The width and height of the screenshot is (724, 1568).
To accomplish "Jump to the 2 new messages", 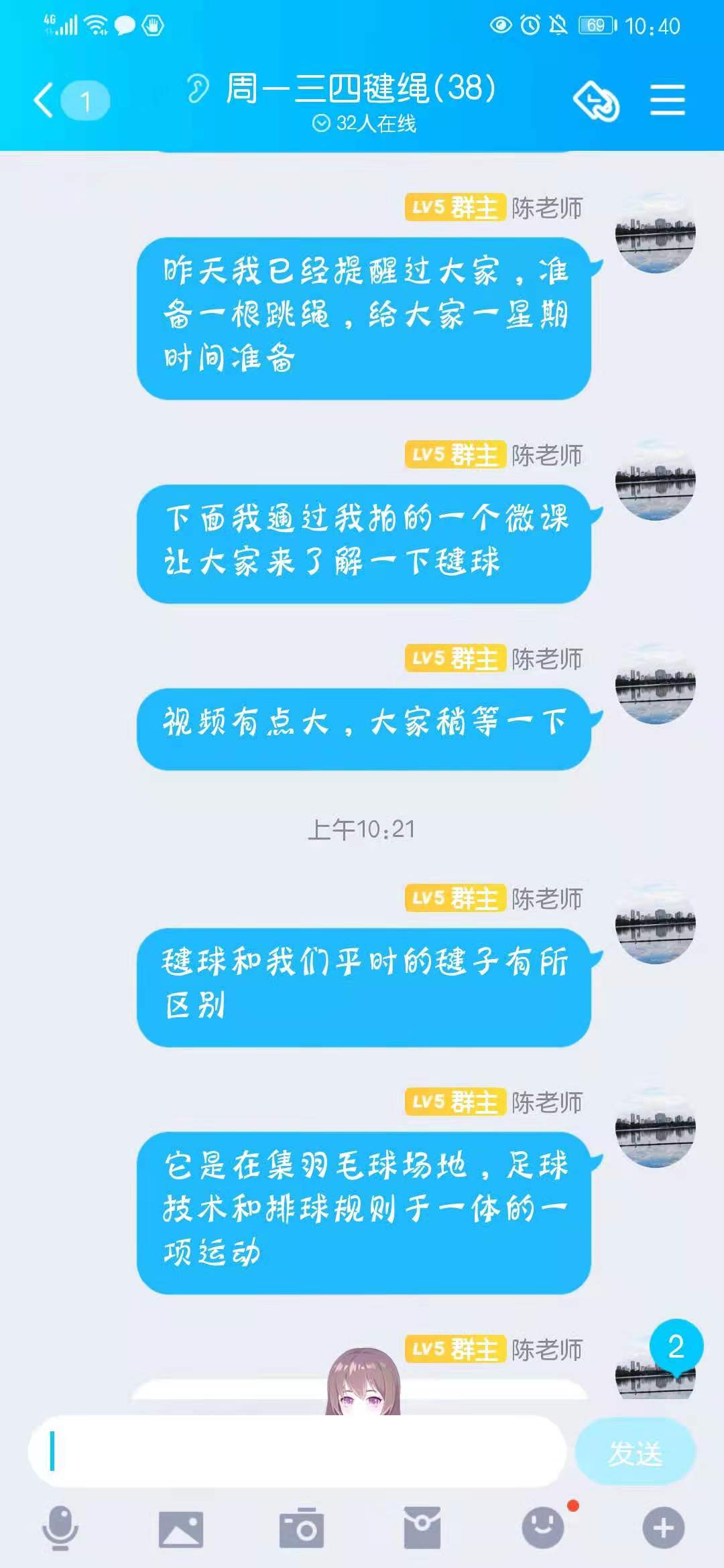I will click(x=676, y=1347).
